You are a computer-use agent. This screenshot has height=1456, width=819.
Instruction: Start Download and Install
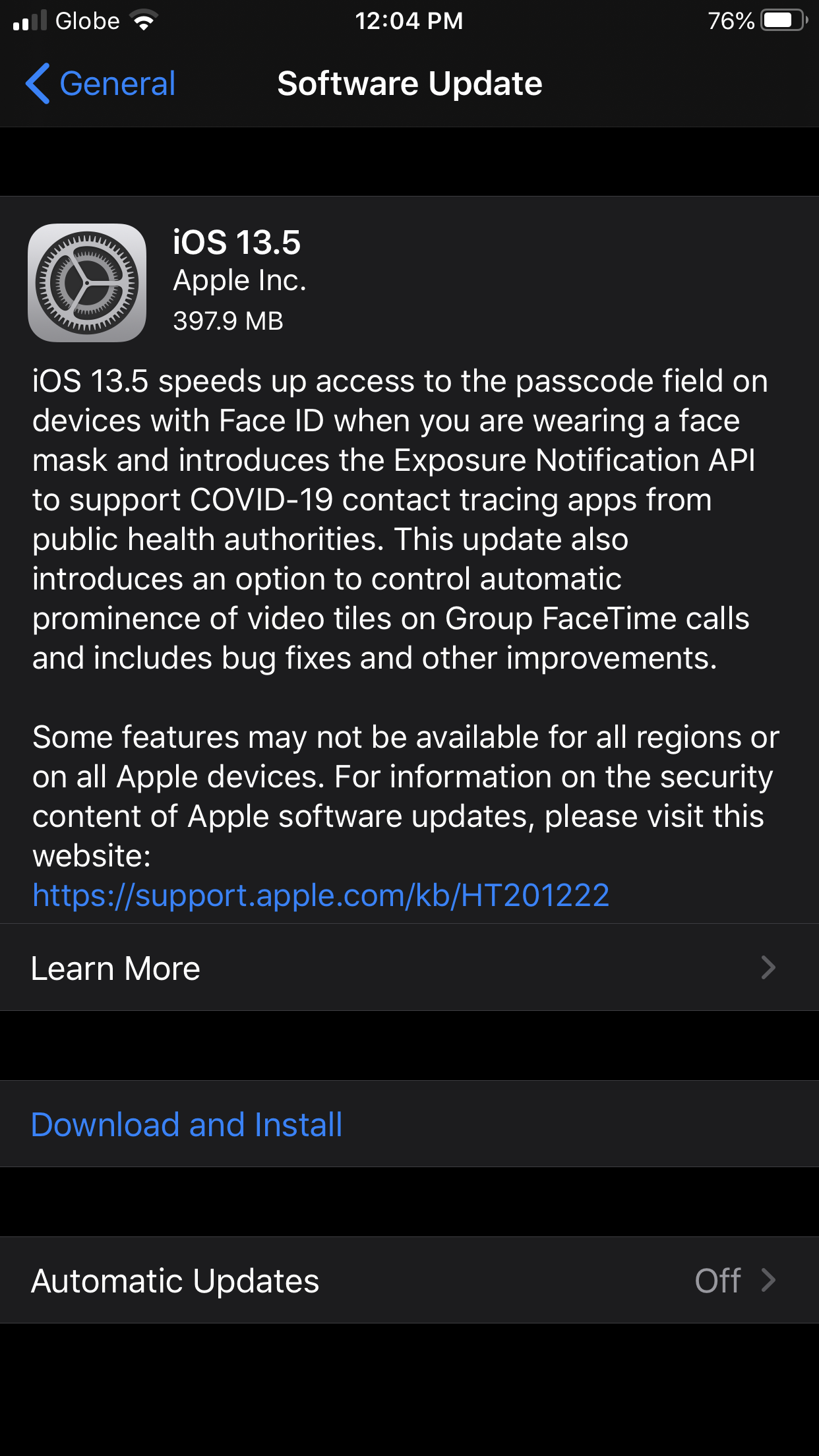187,1124
